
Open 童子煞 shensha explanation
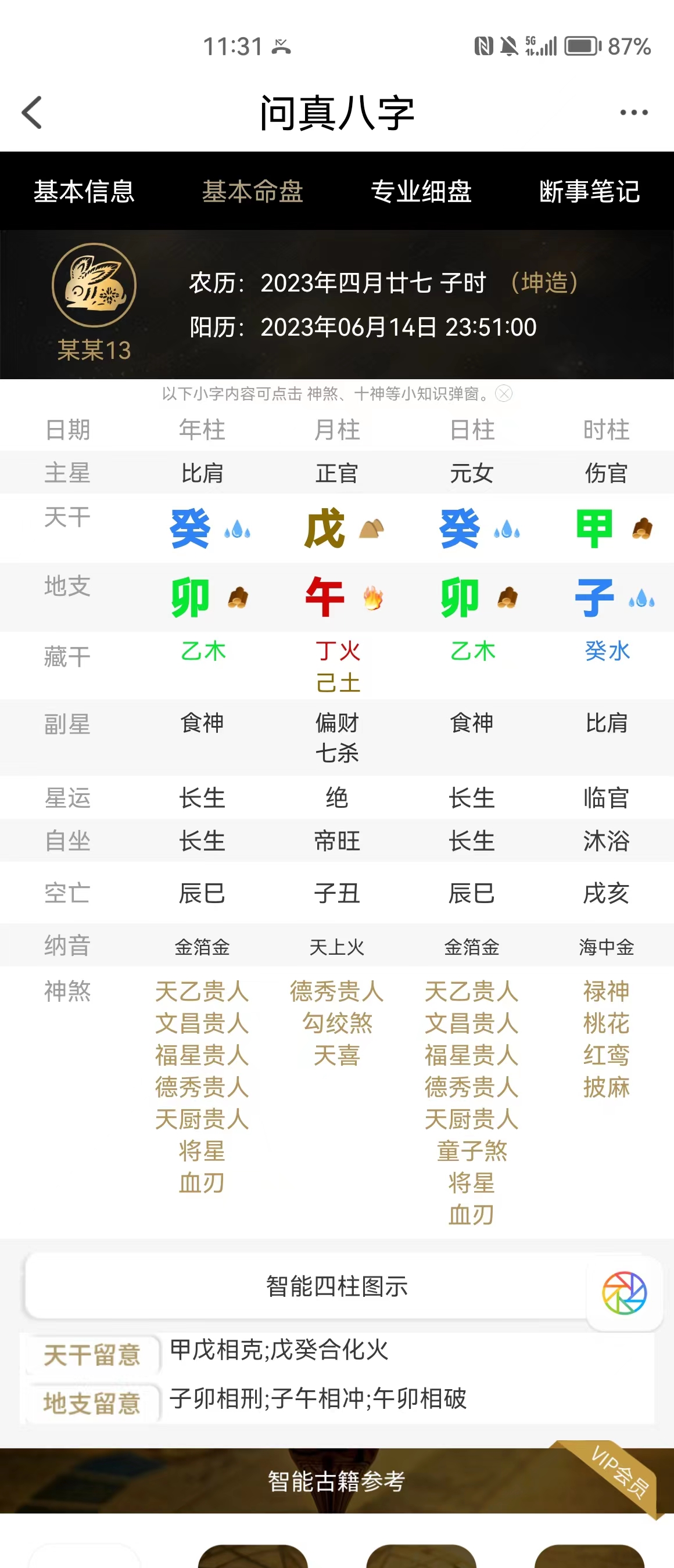(472, 1151)
